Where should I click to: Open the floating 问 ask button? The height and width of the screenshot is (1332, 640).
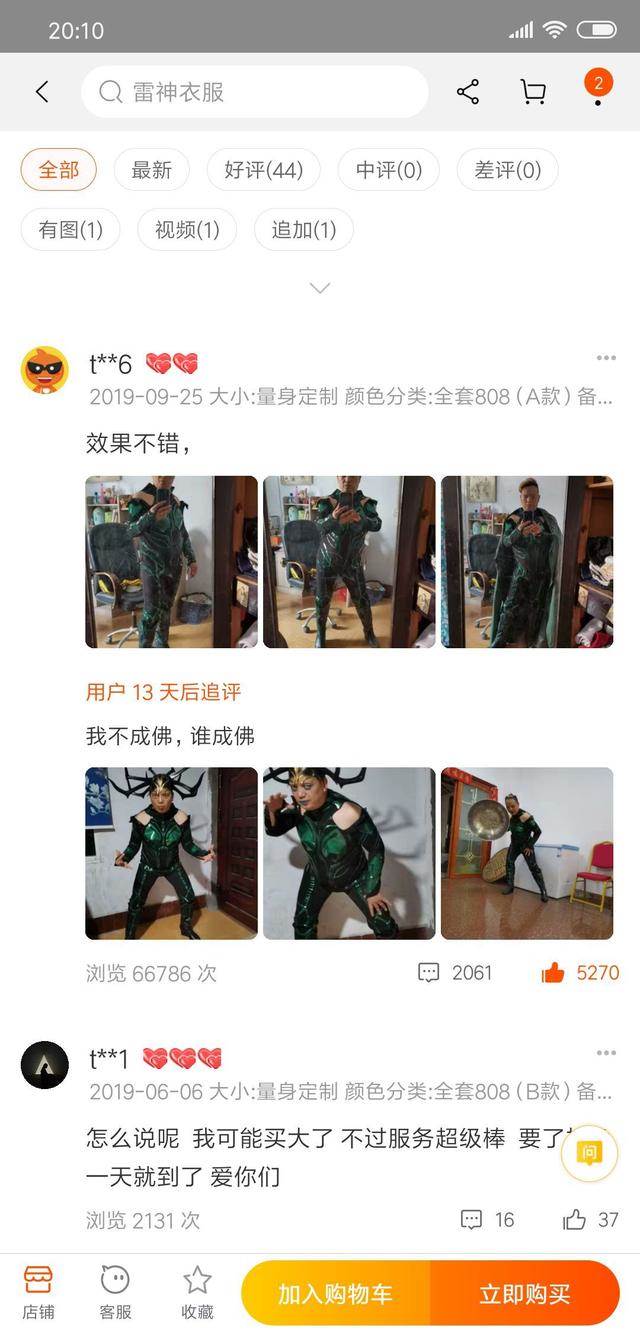tap(589, 1153)
